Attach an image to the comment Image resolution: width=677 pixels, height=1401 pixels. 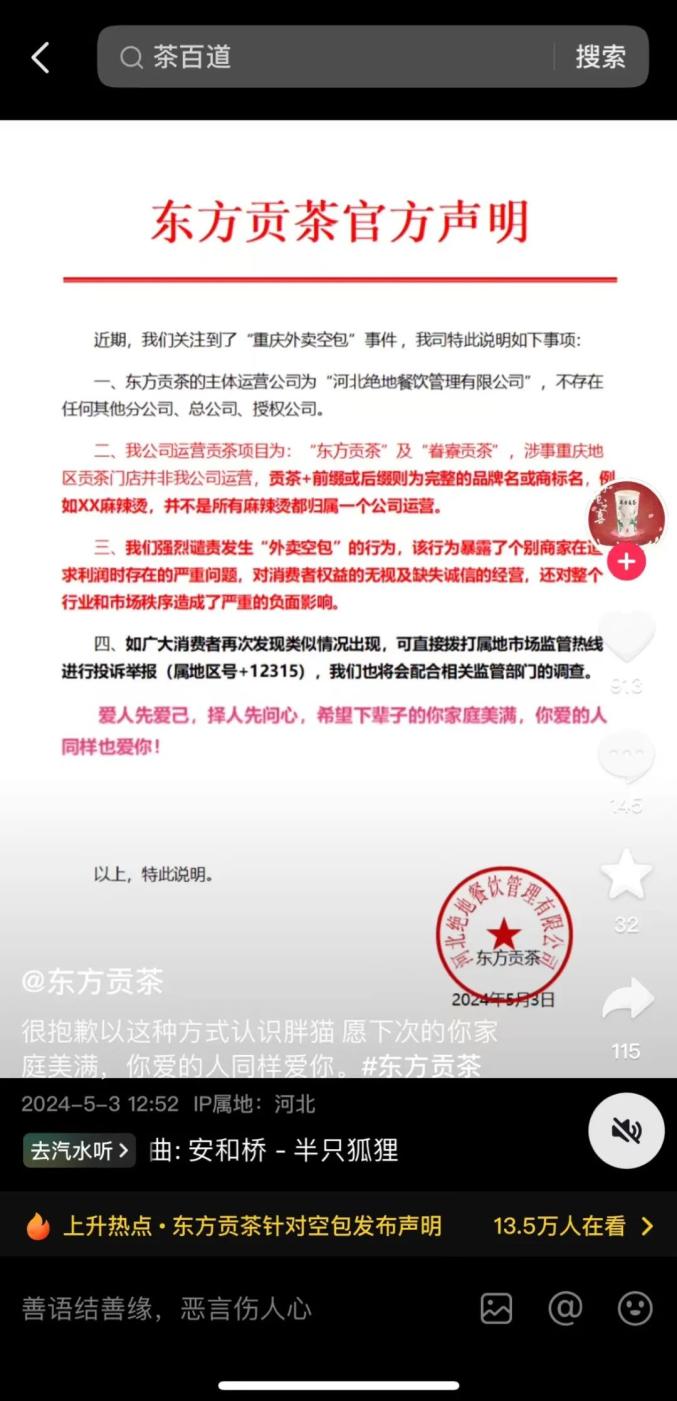tap(496, 1308)
